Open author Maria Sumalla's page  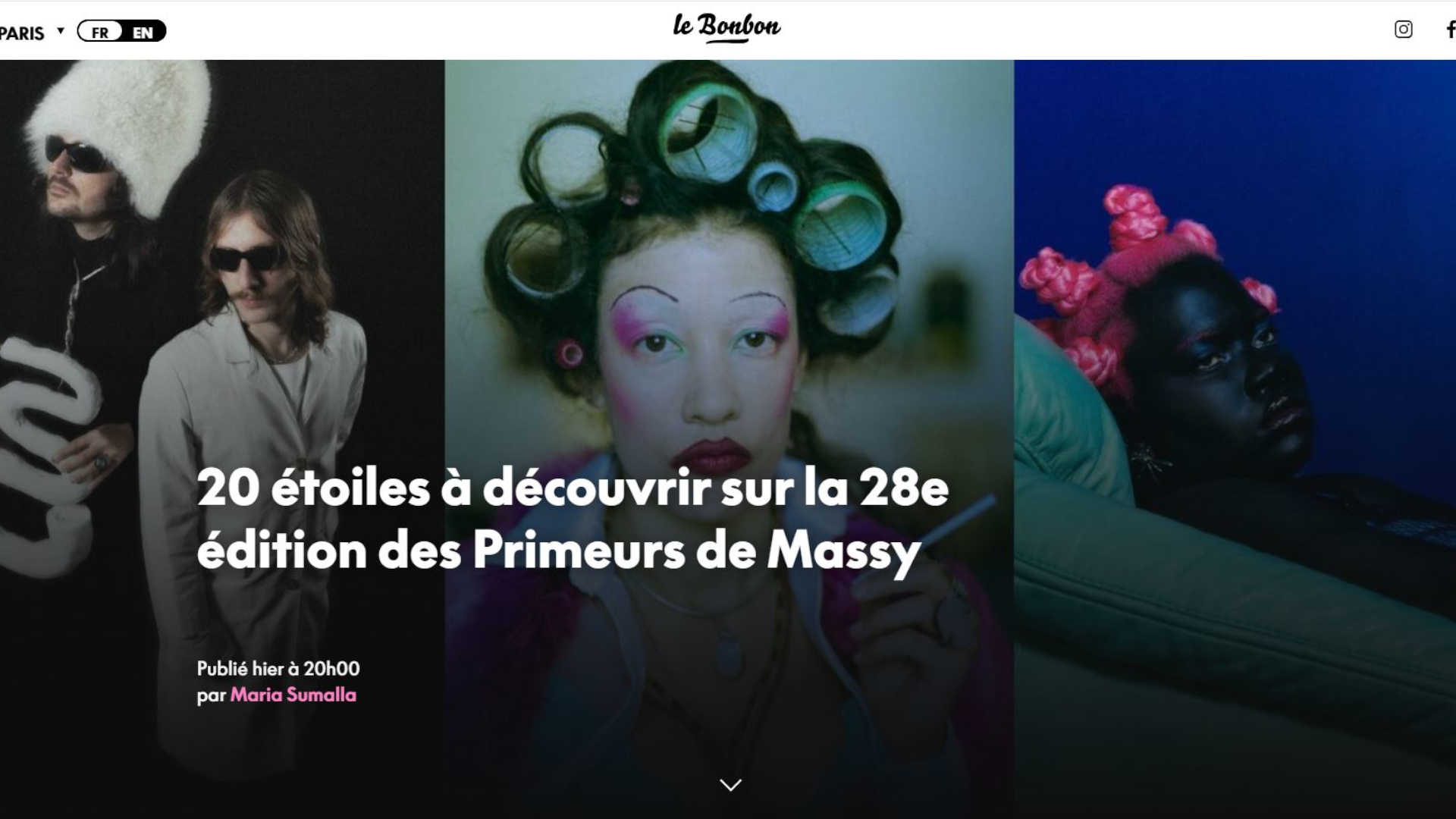pyautogui.click(x=293, y=695)
